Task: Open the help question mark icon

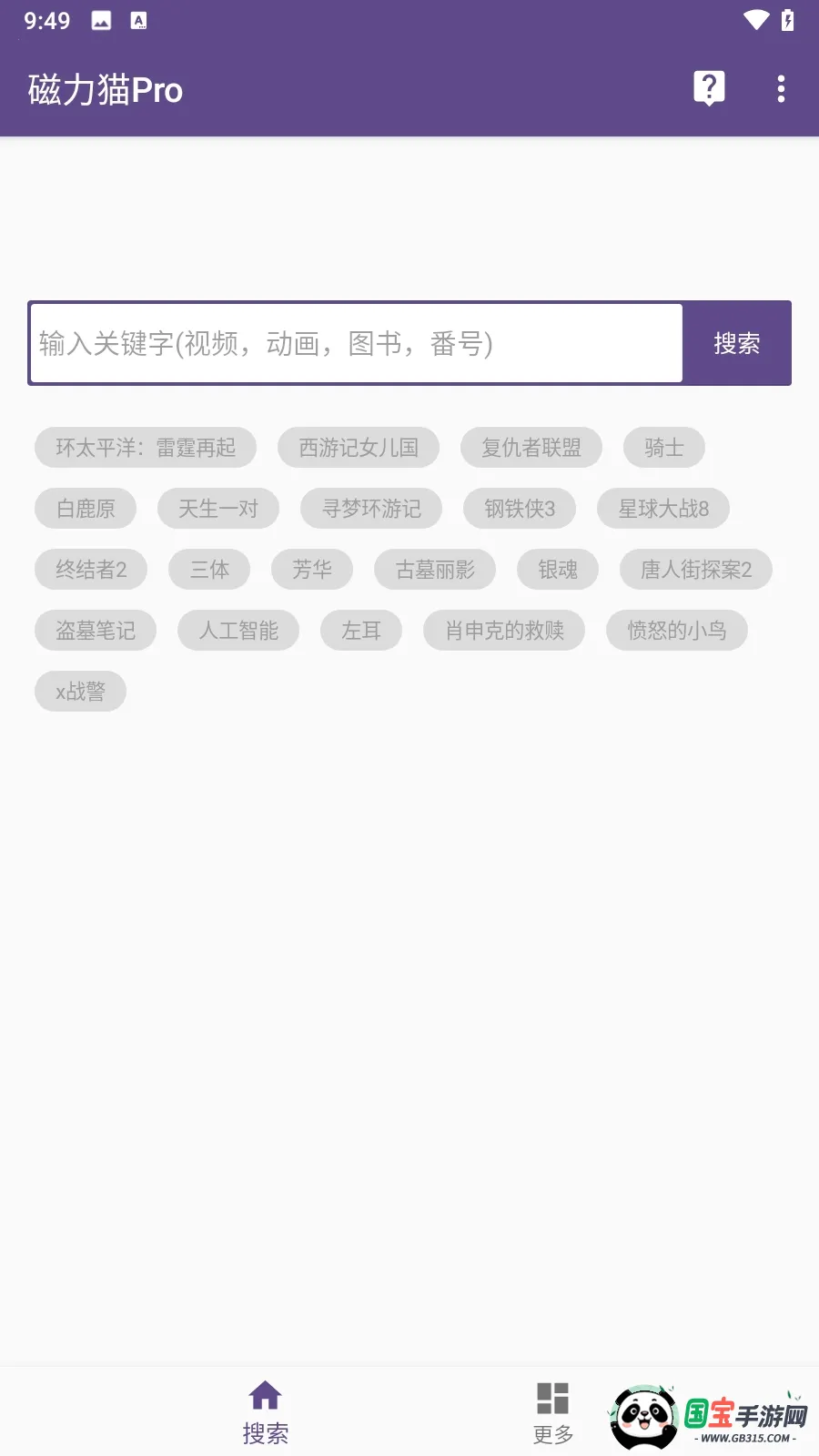Action: [x=709, y=88]
